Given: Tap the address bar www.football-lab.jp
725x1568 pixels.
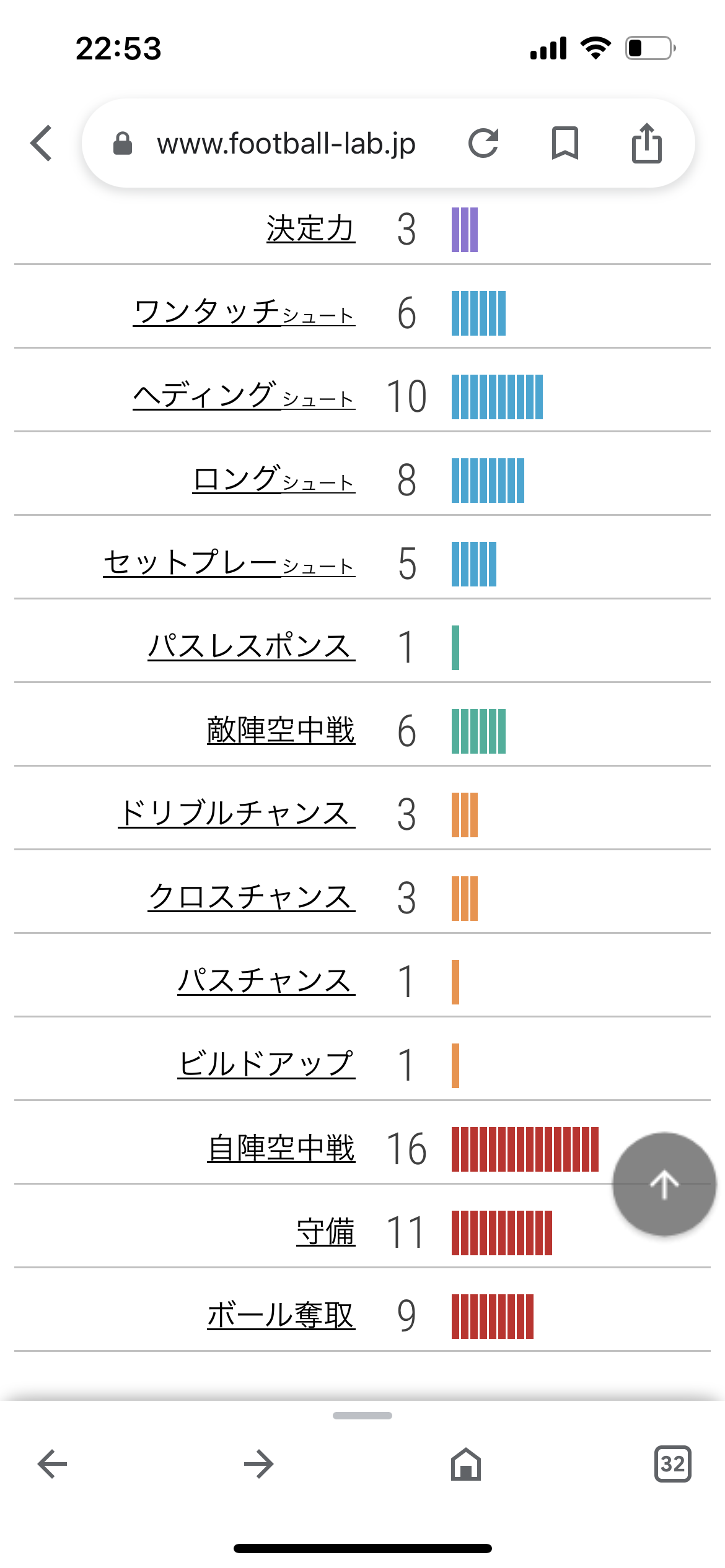Looking at the screenshot, I should 286,144.
